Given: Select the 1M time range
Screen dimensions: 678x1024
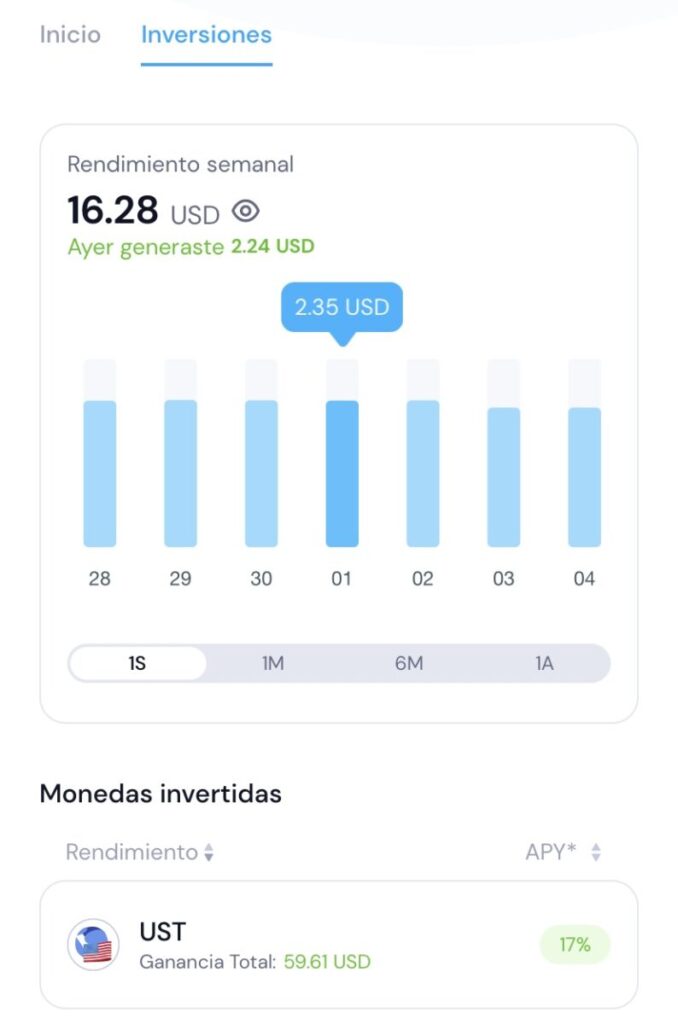Looking at the screenshot, I should (273, 663).
